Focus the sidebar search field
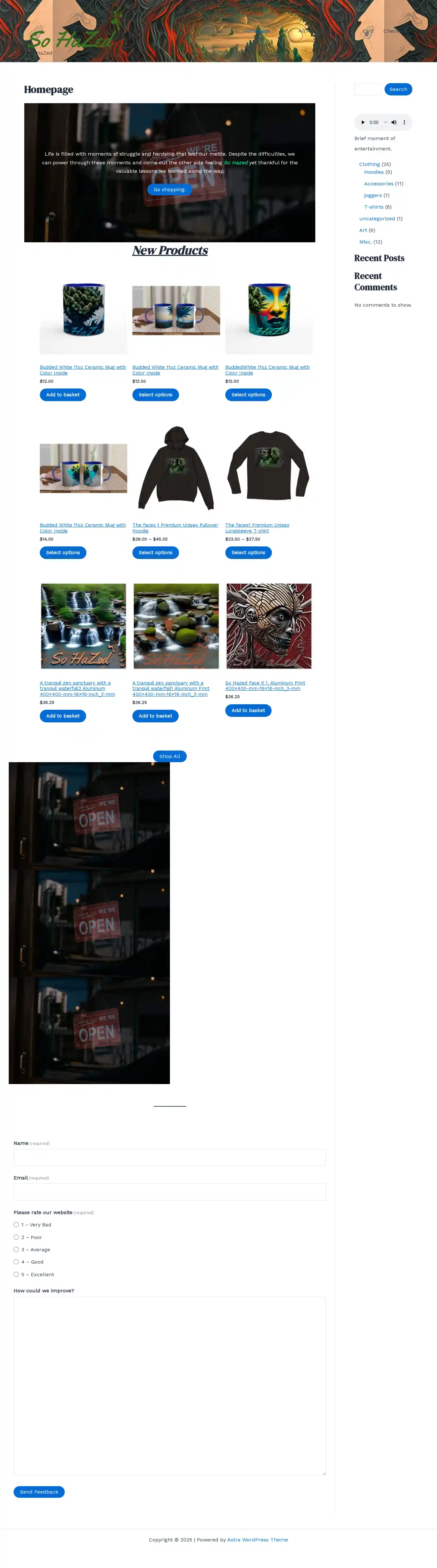The width and height of the screenshot is (437, 1568). pos(367,89)
